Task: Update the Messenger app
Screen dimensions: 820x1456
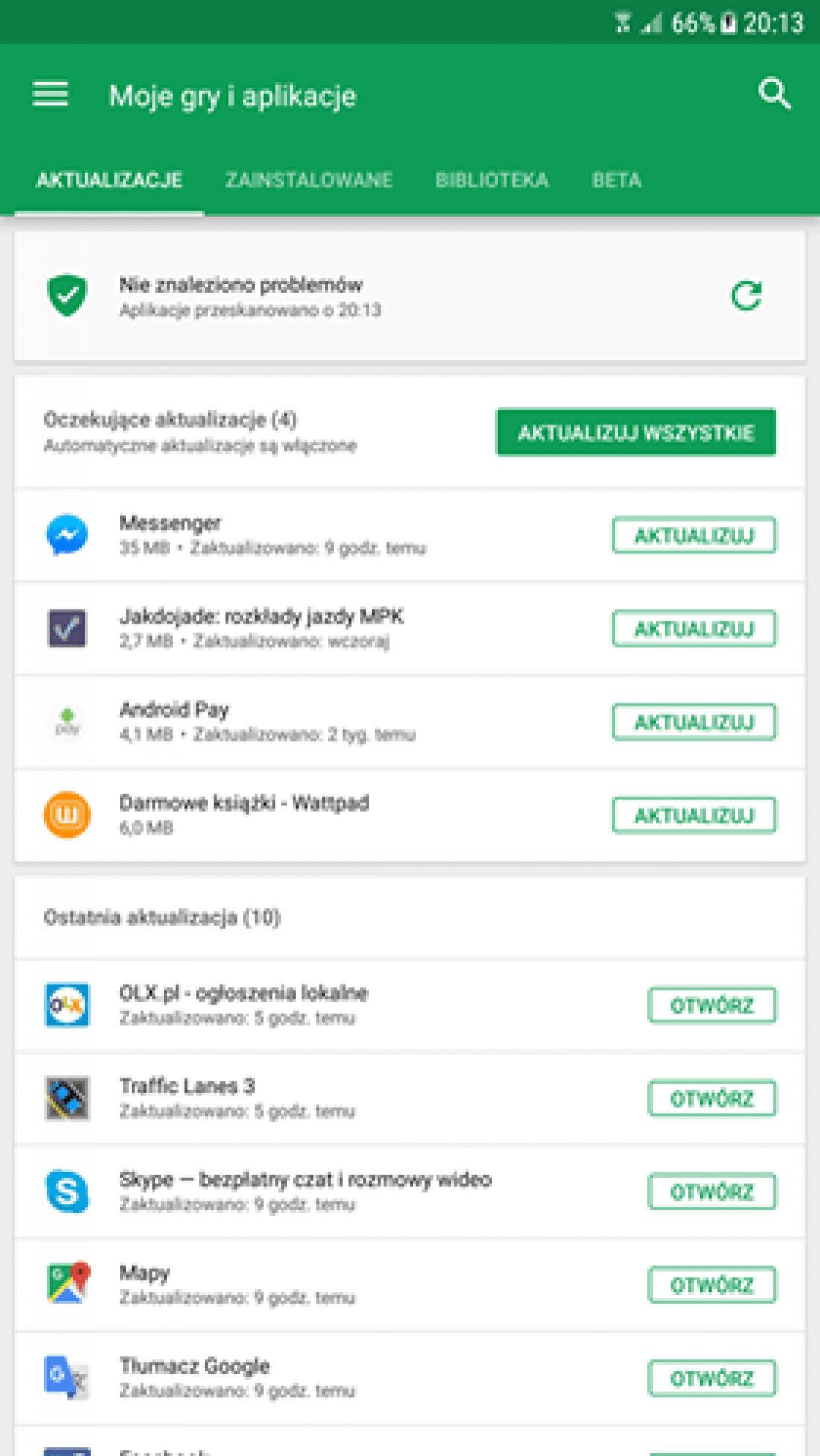Action: (x=694, y=536)
